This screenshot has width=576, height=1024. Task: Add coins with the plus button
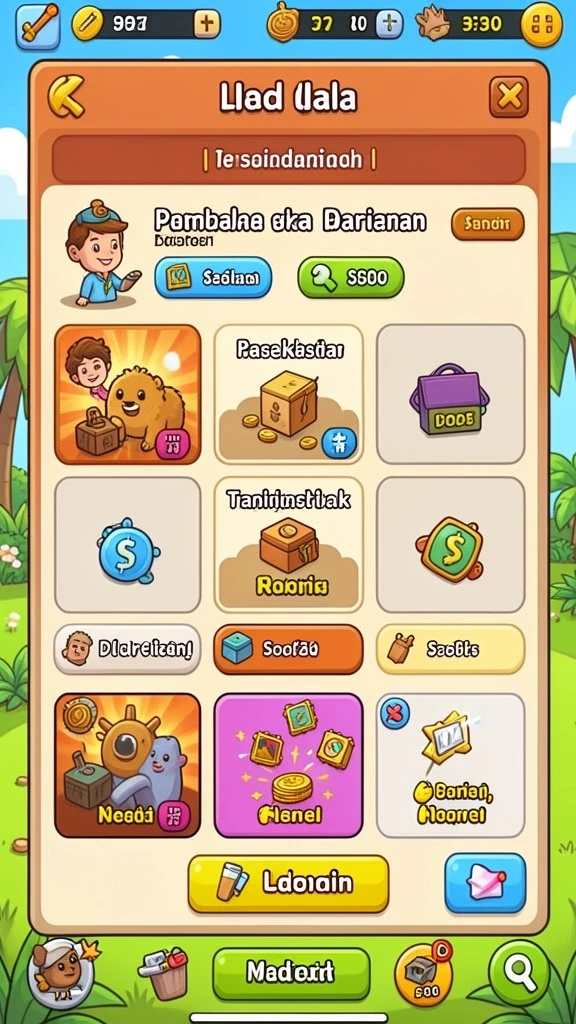[x=206, y=25]
